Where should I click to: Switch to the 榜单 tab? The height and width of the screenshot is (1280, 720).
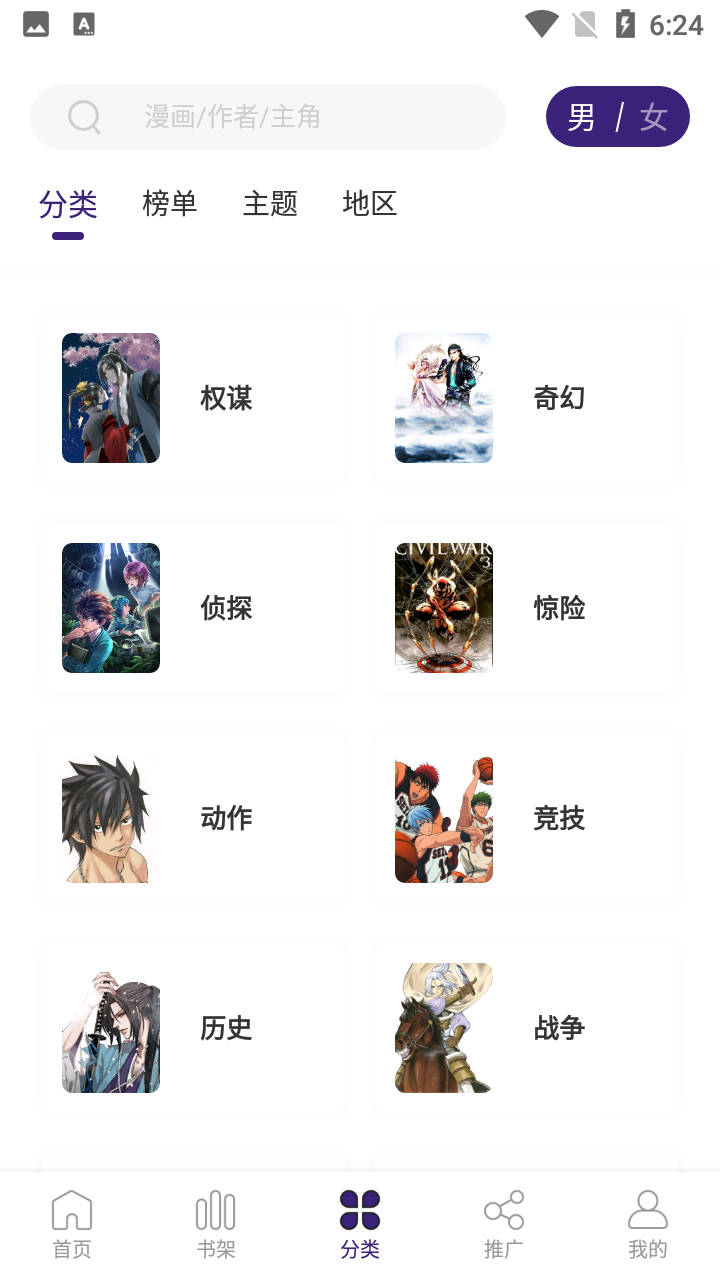170,204
